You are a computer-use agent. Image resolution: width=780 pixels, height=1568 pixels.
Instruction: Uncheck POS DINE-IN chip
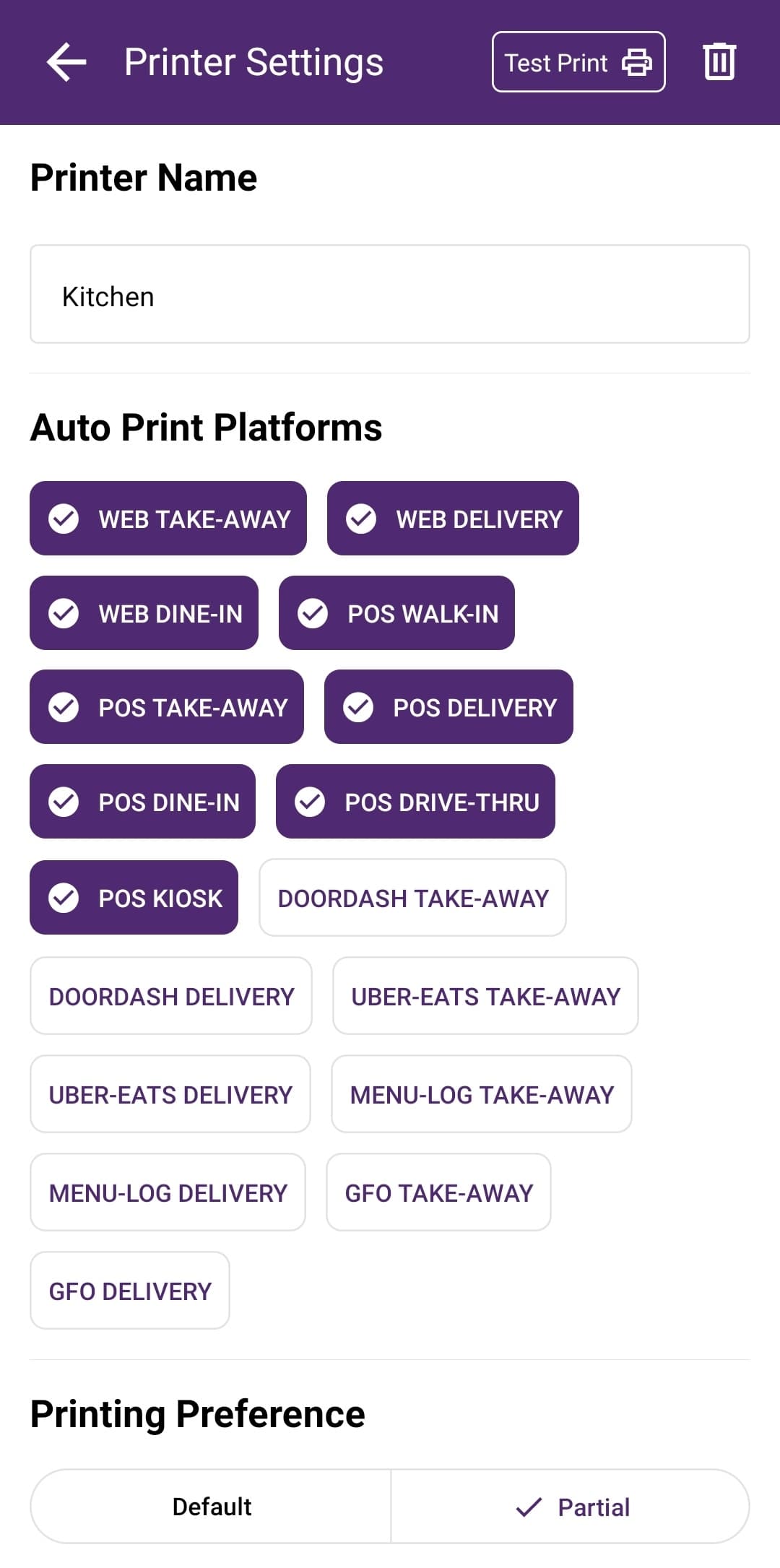click(x=142, y=802)
